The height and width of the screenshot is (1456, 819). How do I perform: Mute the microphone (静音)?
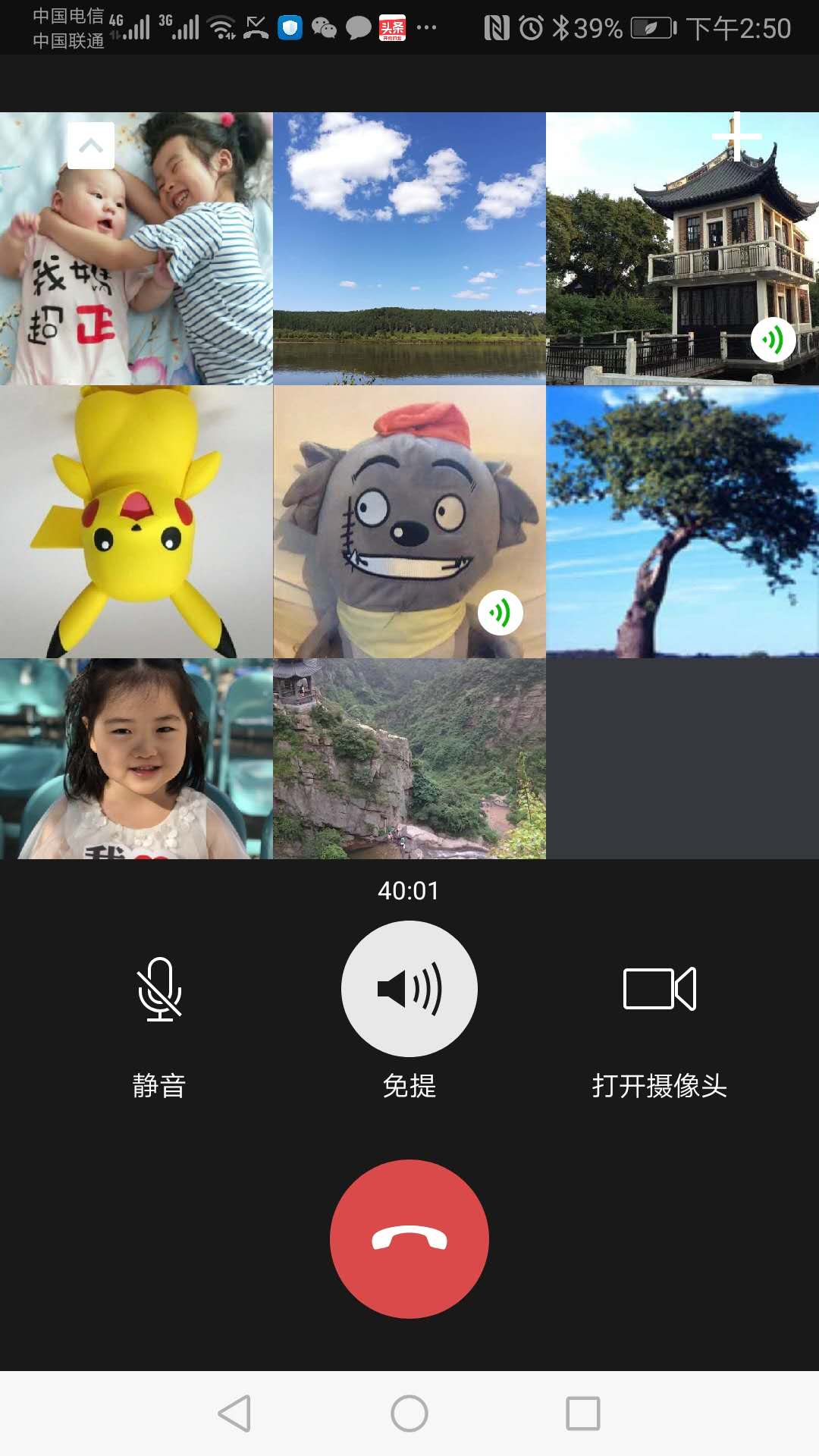(159, 989)
